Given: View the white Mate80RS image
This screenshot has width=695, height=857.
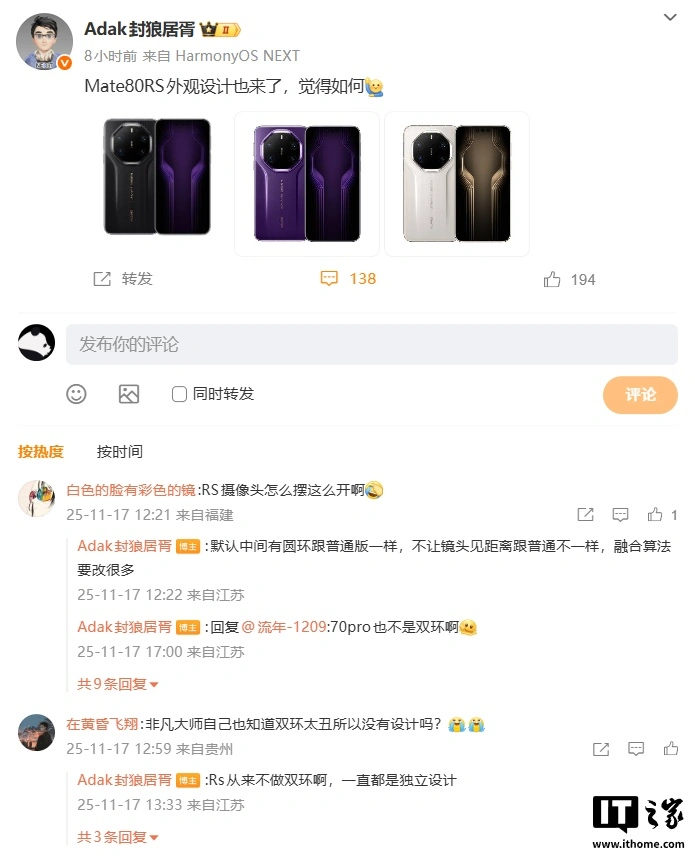Looking at the screenshot, I should pos(456,183).
